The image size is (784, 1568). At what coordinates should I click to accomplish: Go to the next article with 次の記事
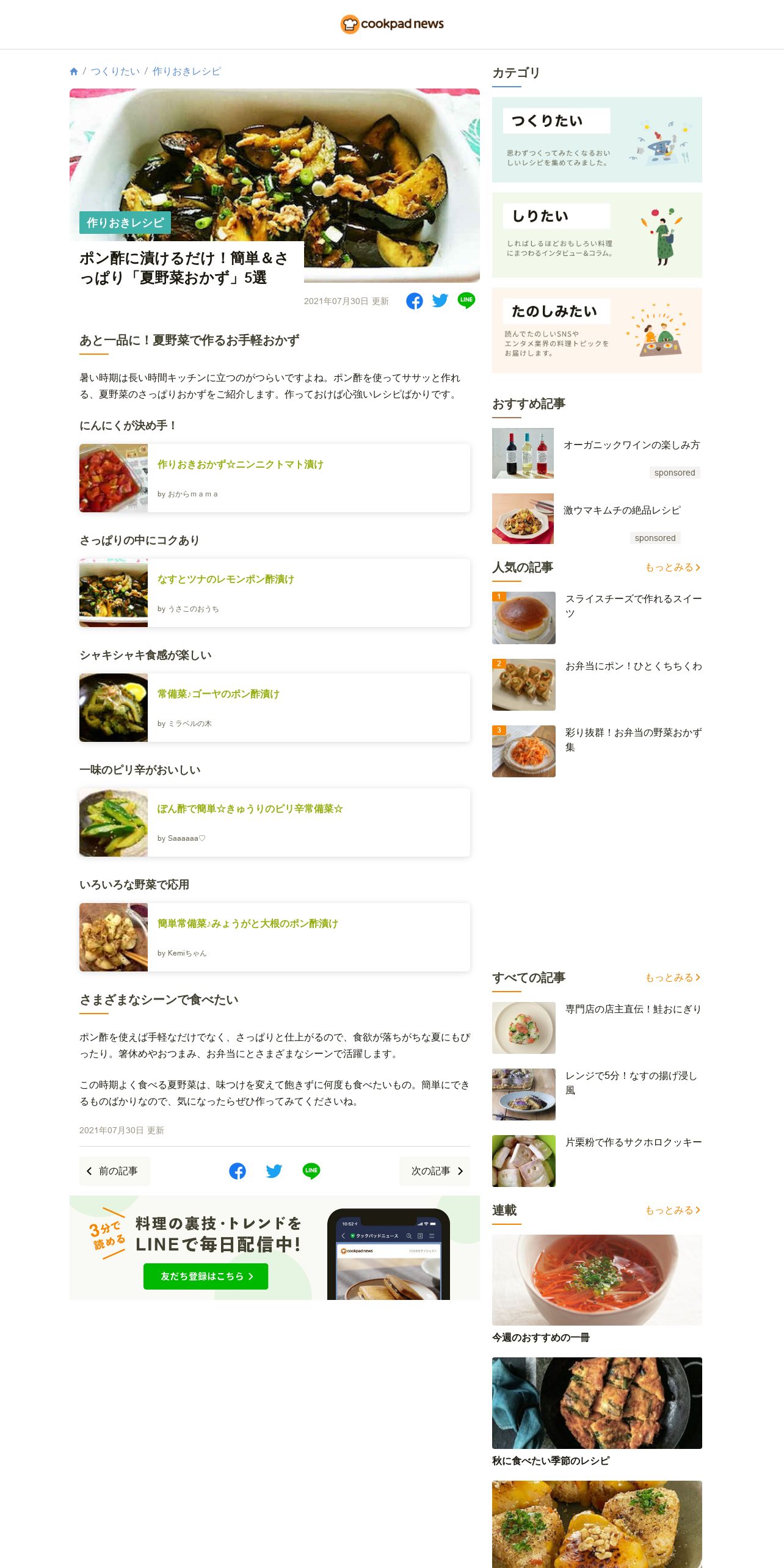(x=435, y=1171)
